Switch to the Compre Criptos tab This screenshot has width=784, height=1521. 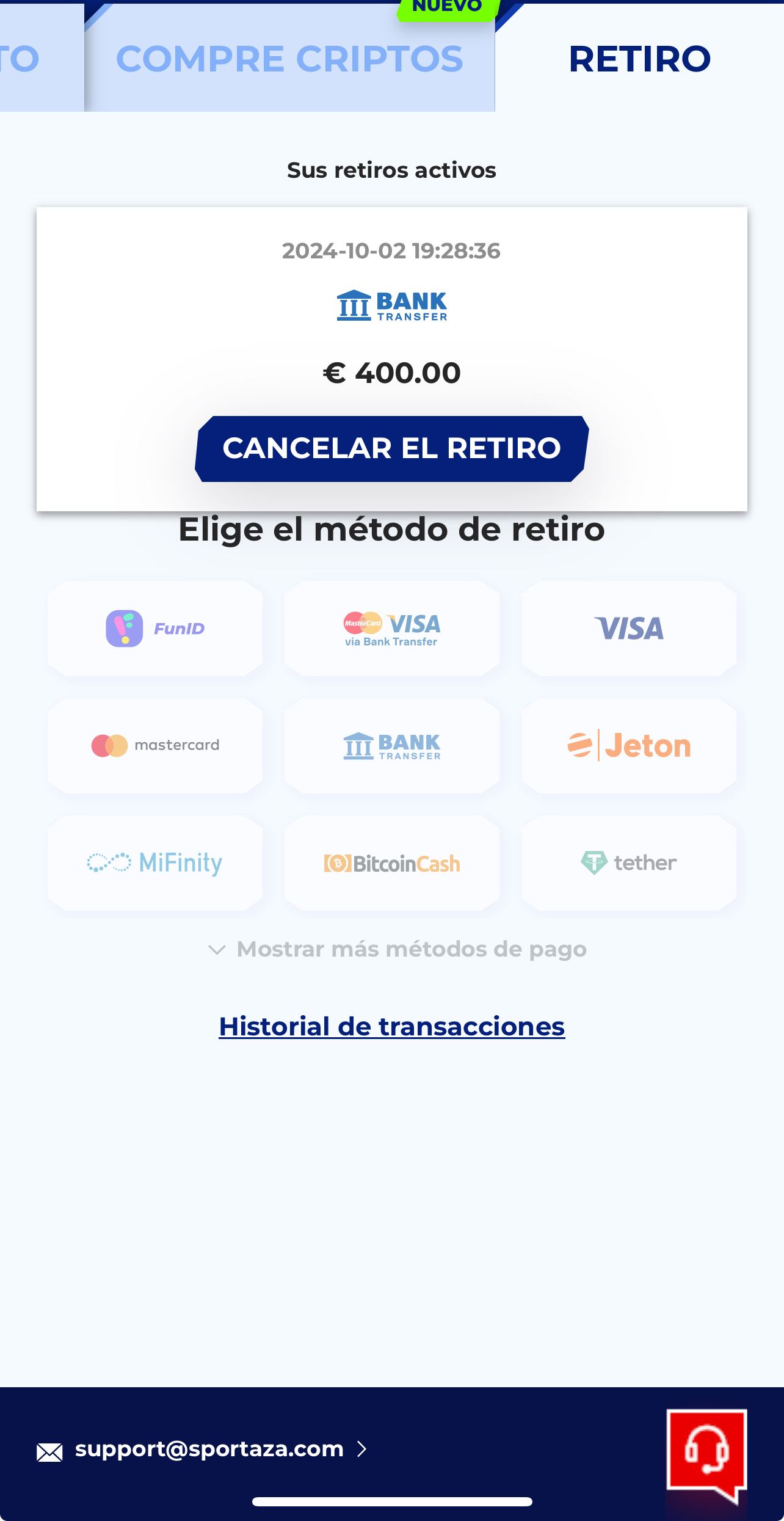point(289,59)
